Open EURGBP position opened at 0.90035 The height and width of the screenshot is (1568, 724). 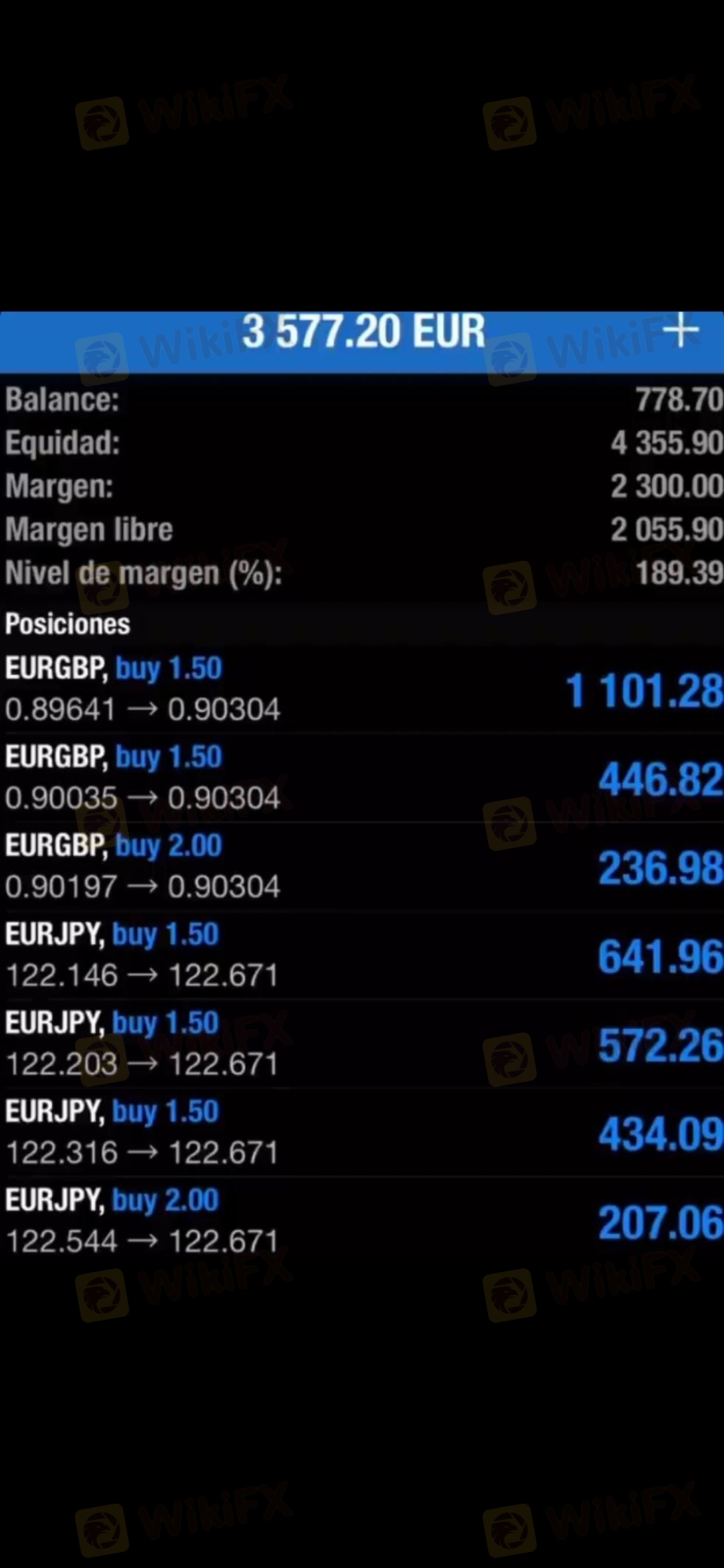point(362,778)
